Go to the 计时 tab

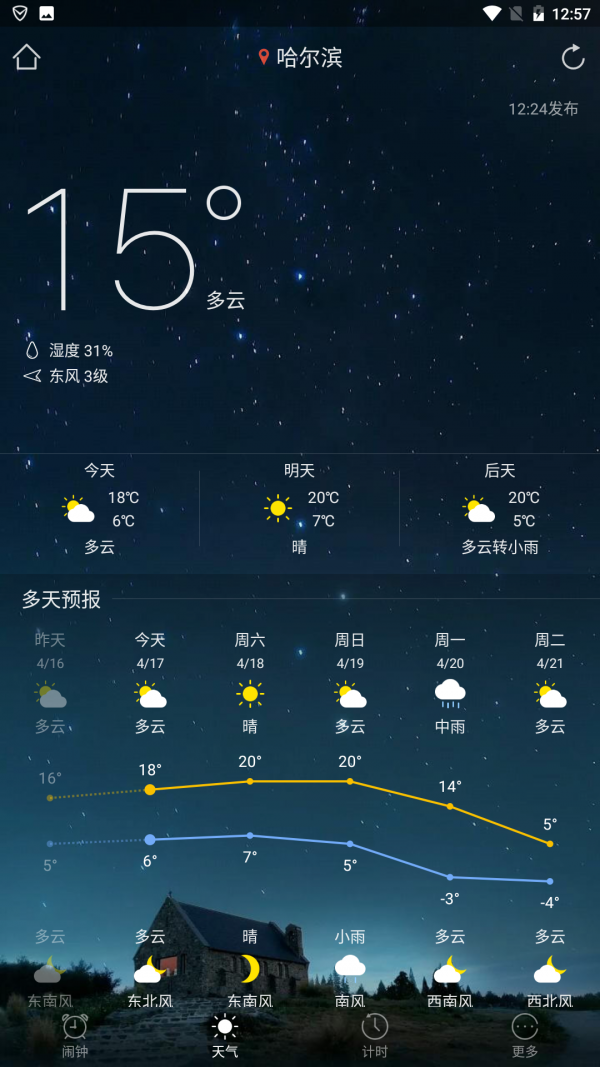[x=375, y=1035]
